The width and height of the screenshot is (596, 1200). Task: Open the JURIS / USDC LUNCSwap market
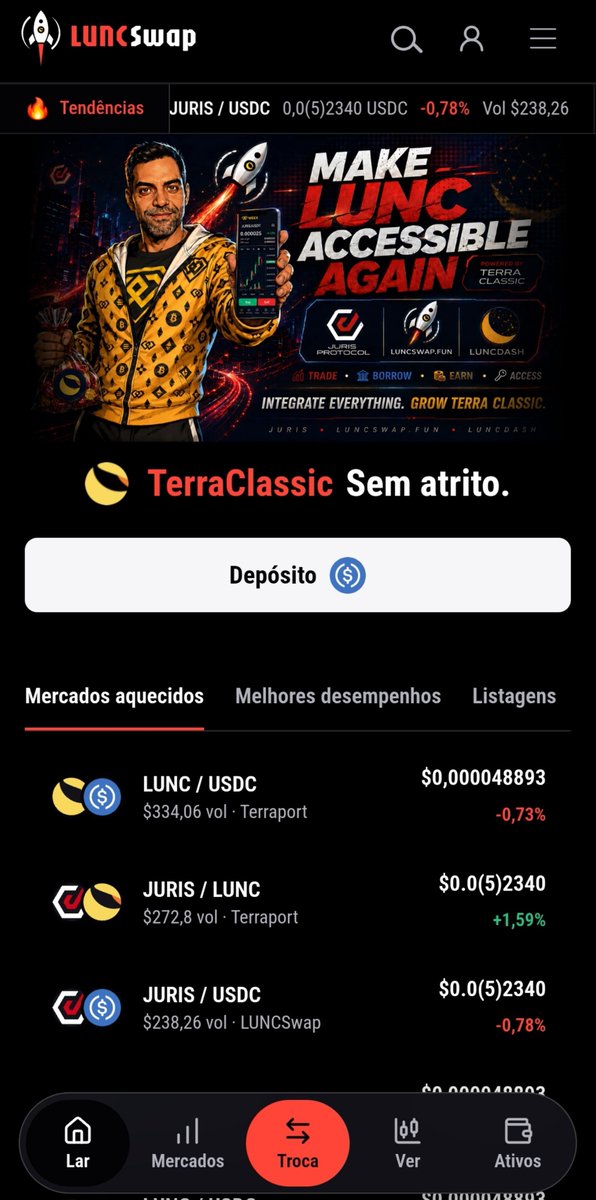point(298,1007)
